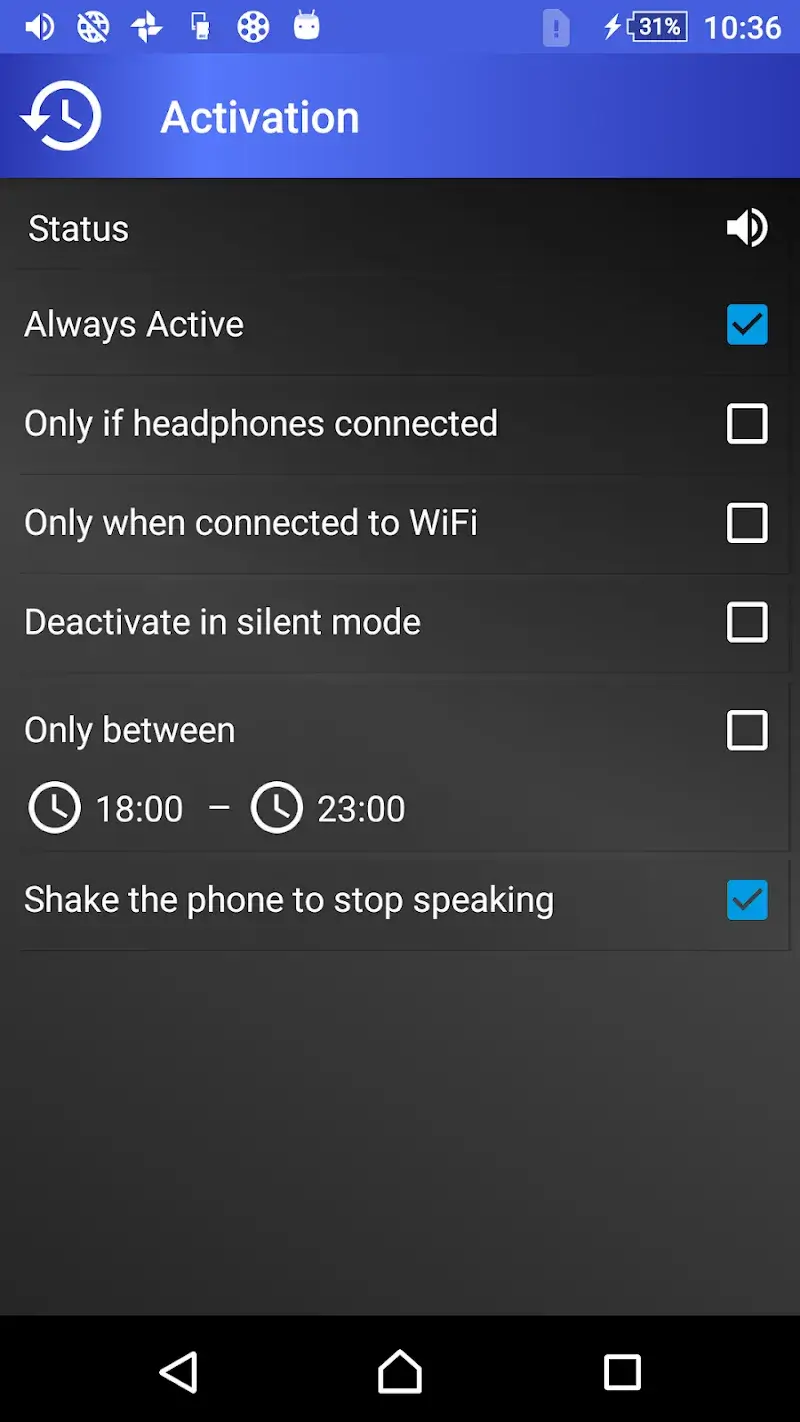This screenshot has height=1422, width=800.
Task: Open the start time clock icon
Action: (54, 808)
